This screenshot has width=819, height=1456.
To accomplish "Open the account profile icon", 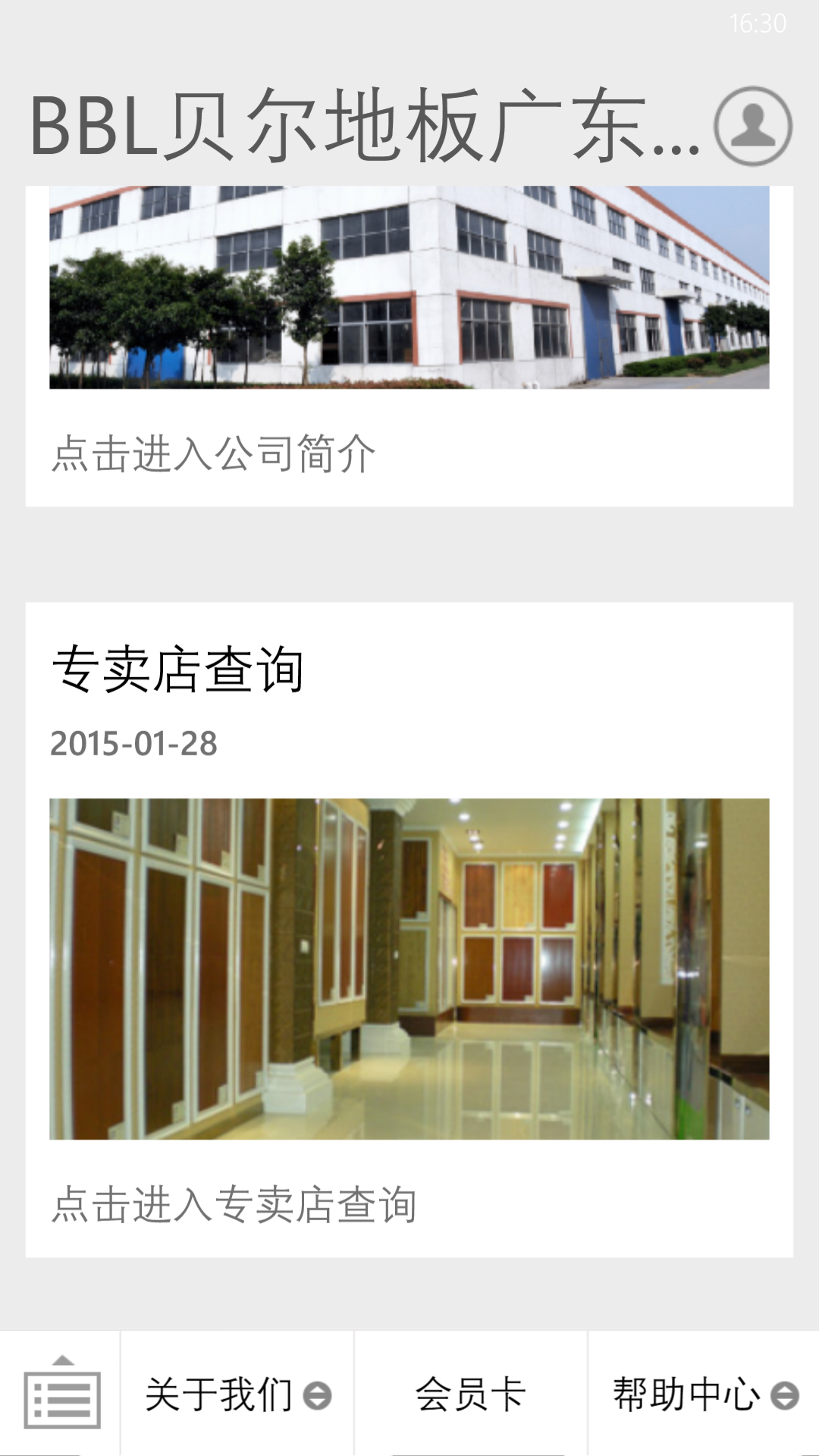I will 752,126.
